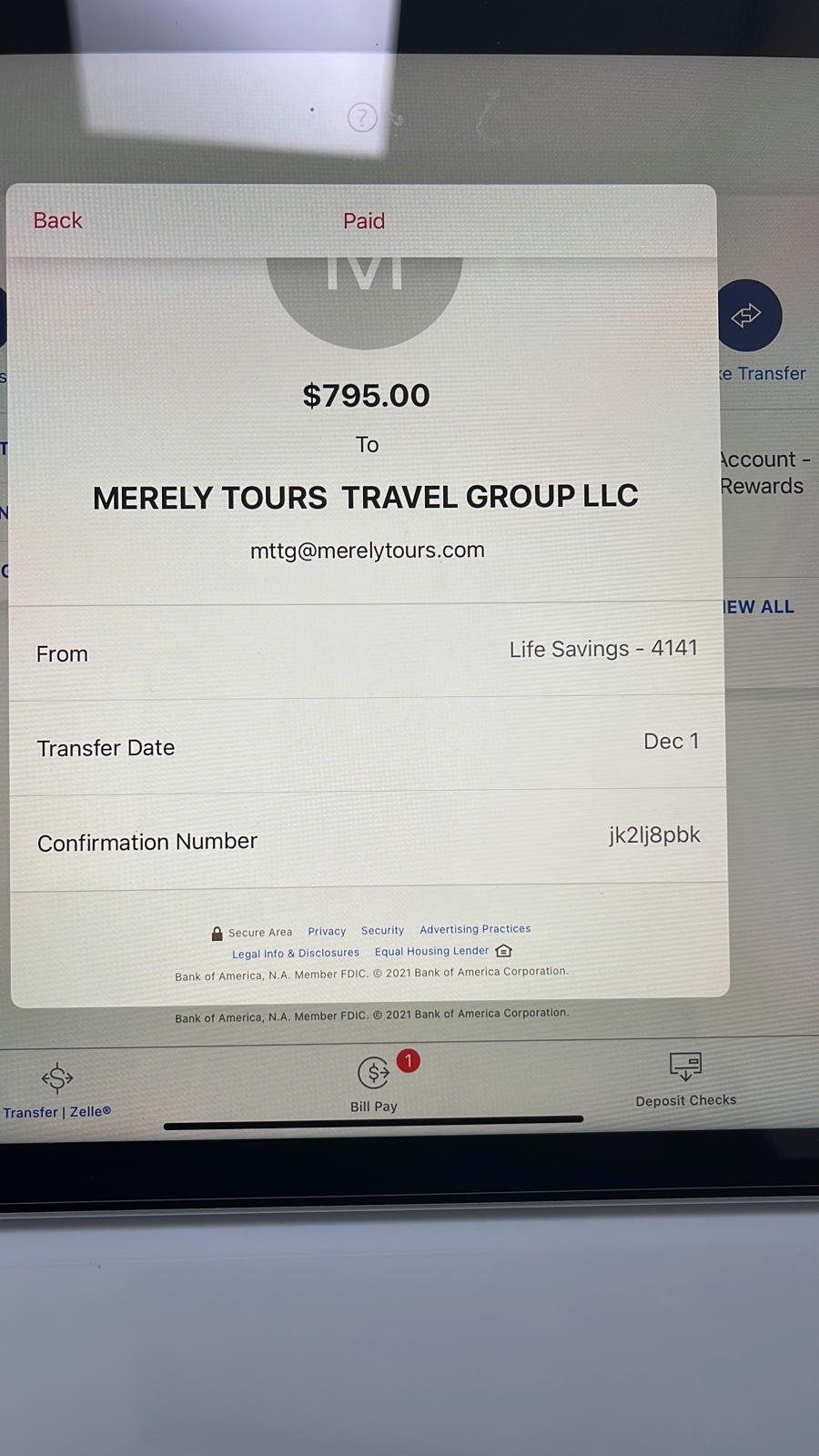Open the Bill Pay tab
This screenshot has width=819, height=1456.
[374, 1084]
